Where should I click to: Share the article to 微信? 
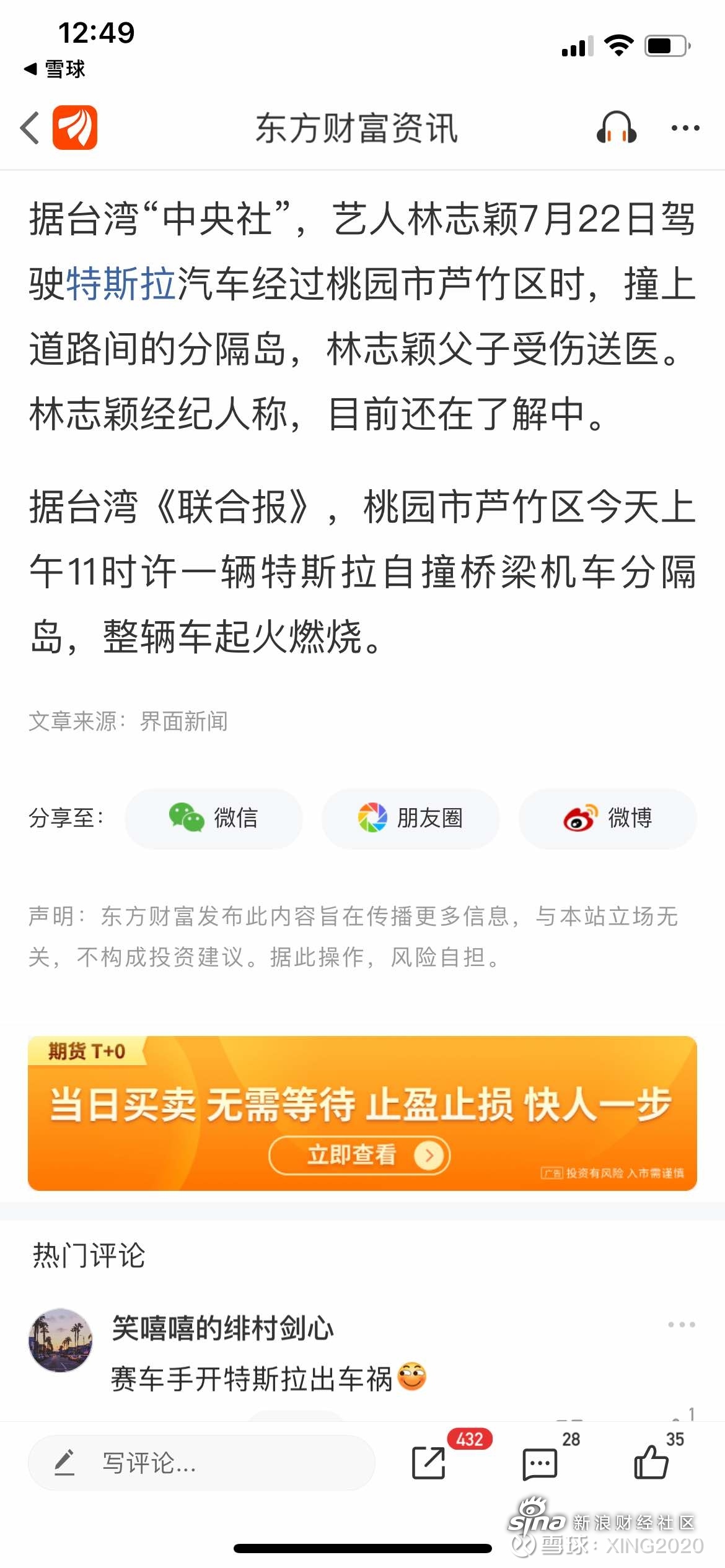(214, 818)
